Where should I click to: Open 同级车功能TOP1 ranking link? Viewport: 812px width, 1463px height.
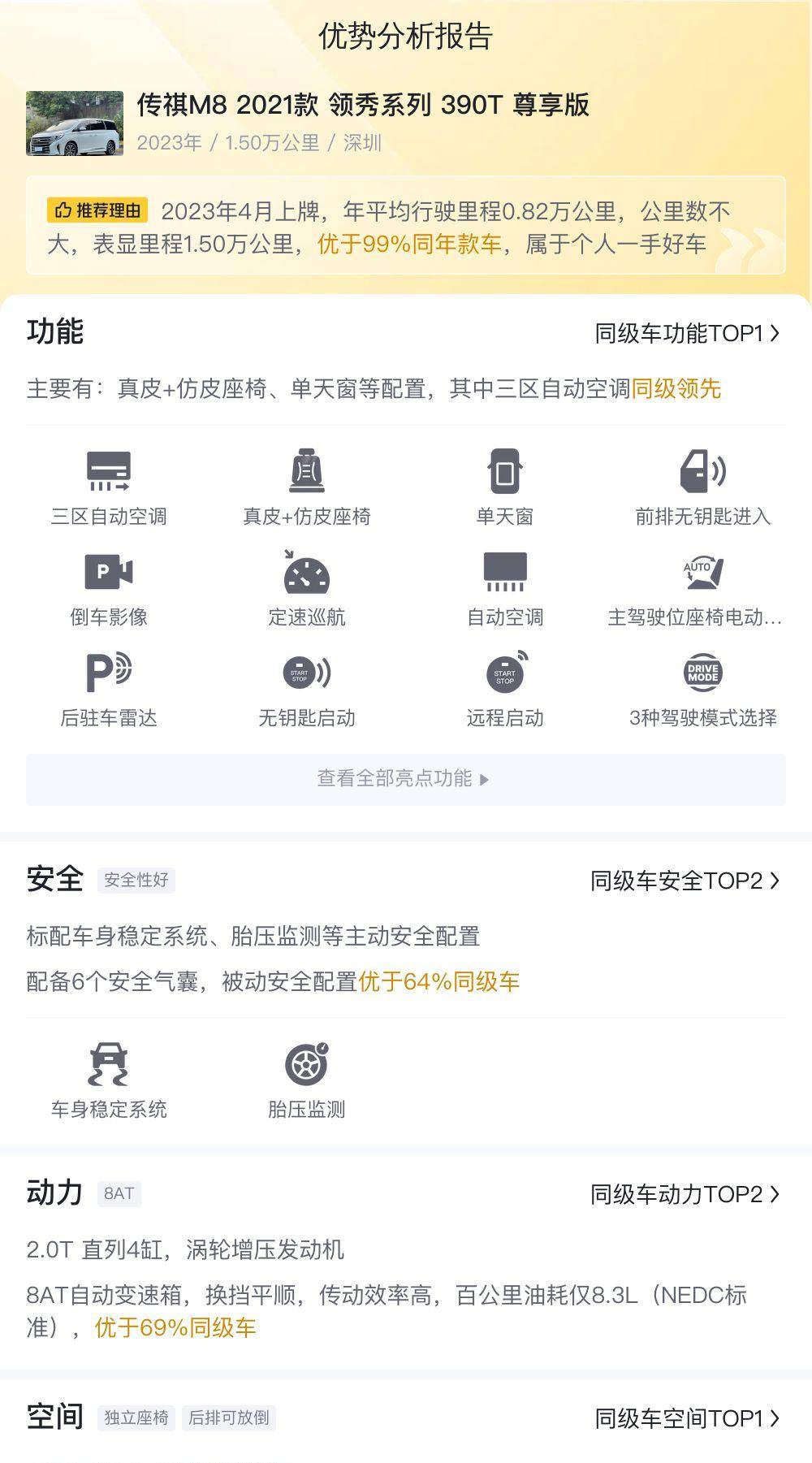(687, 333)
